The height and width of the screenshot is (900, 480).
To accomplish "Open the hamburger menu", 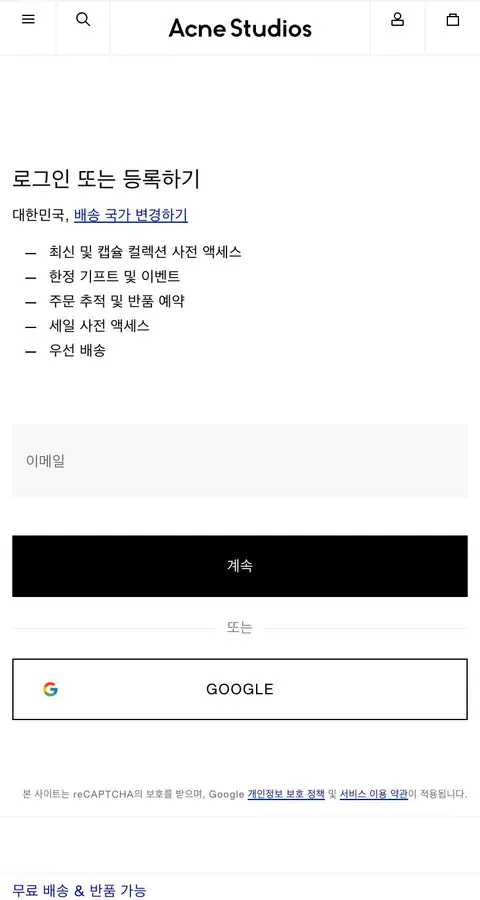I will (x=28, y=20).
